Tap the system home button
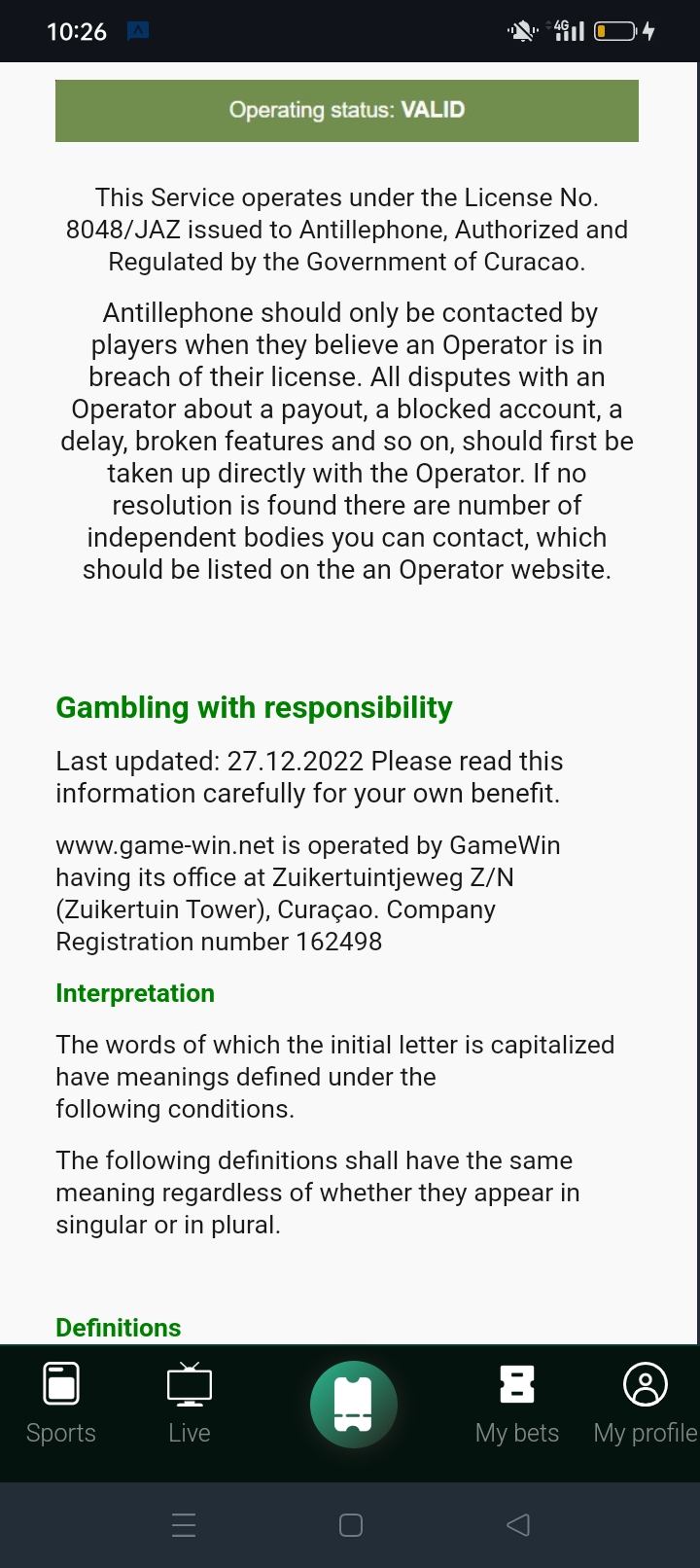This screenshot has width=700, height=1568. [350, 1524]
